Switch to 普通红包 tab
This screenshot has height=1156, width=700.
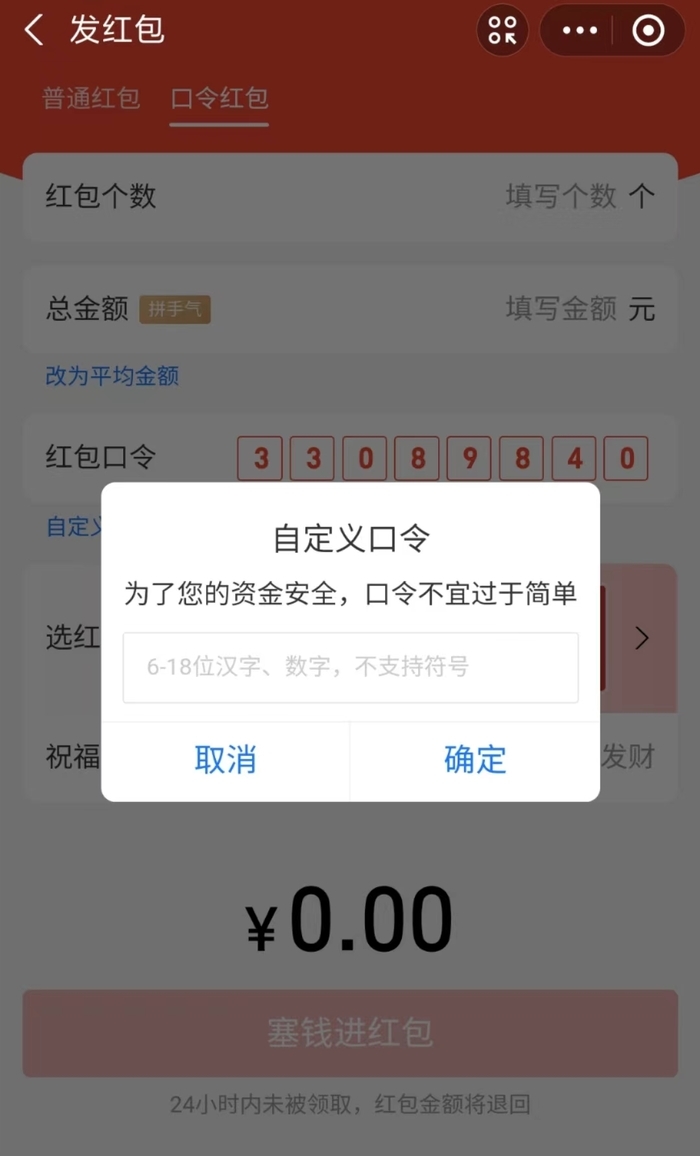91,99
